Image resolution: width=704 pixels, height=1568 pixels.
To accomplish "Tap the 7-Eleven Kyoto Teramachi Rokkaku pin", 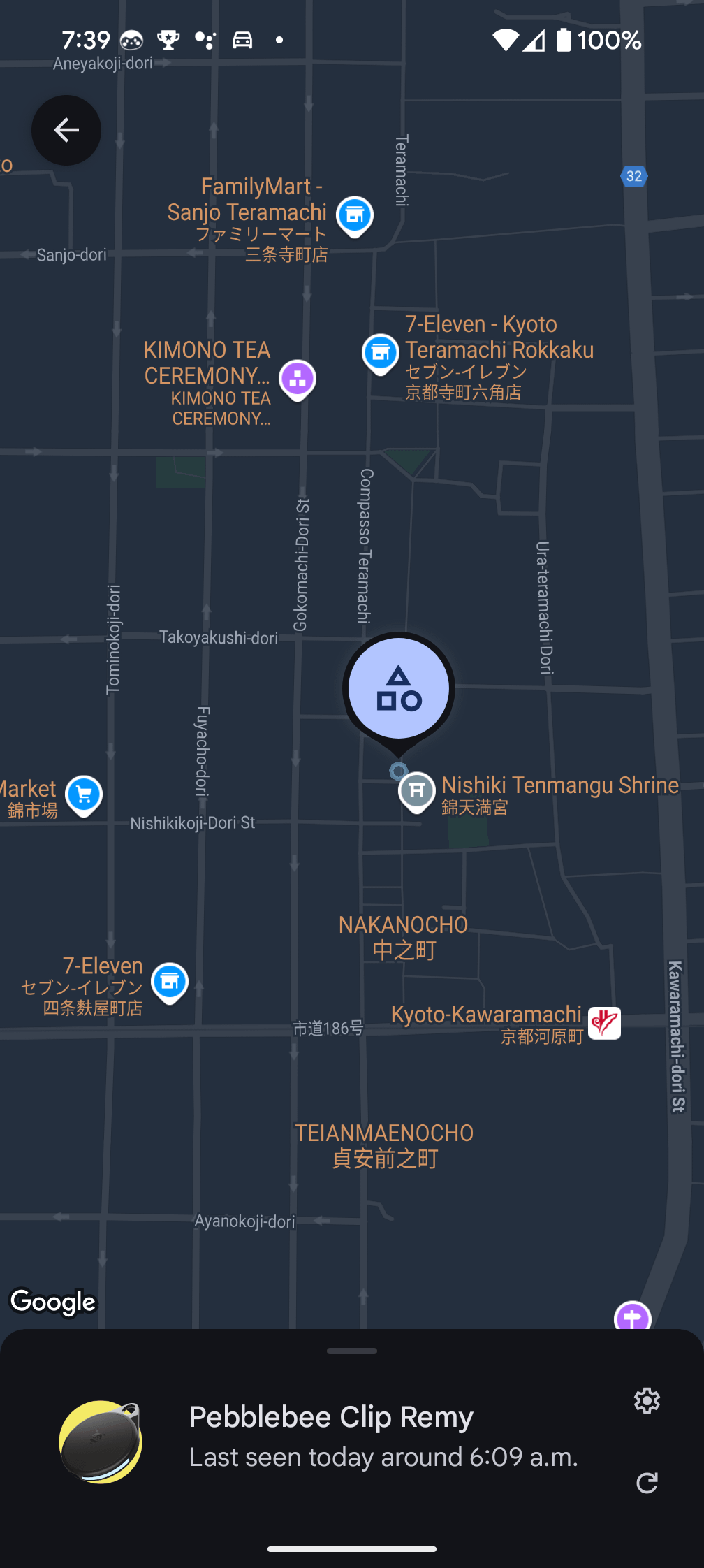I will pyautogui.click(x=381, y=353).
